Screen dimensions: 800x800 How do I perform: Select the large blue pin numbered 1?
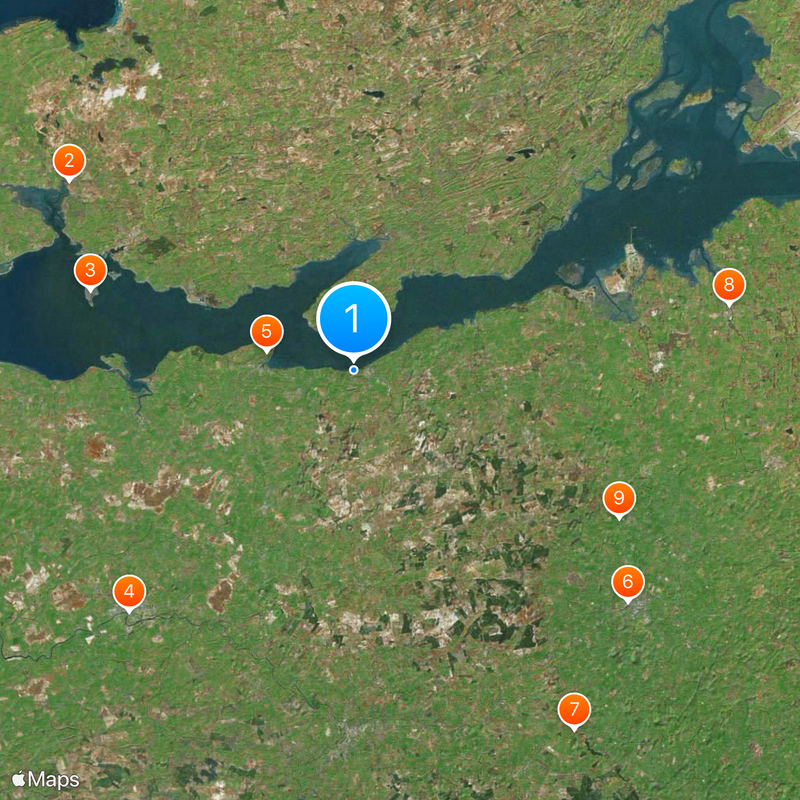(353, 319)
